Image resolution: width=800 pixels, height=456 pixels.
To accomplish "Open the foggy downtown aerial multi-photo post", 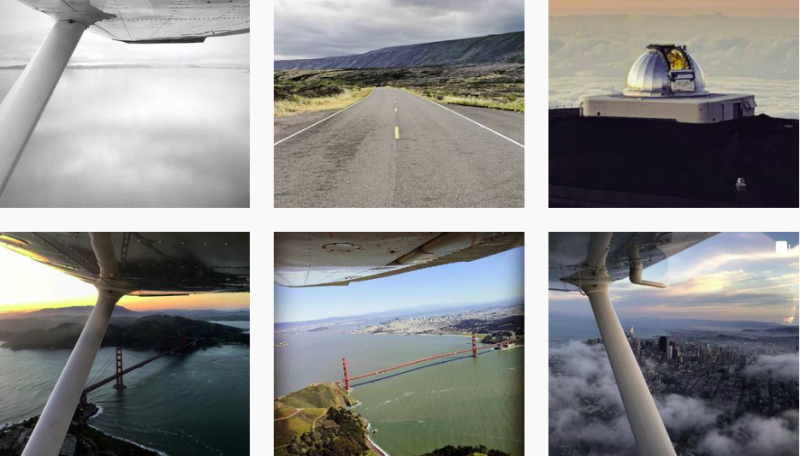I will coord(673,344).
